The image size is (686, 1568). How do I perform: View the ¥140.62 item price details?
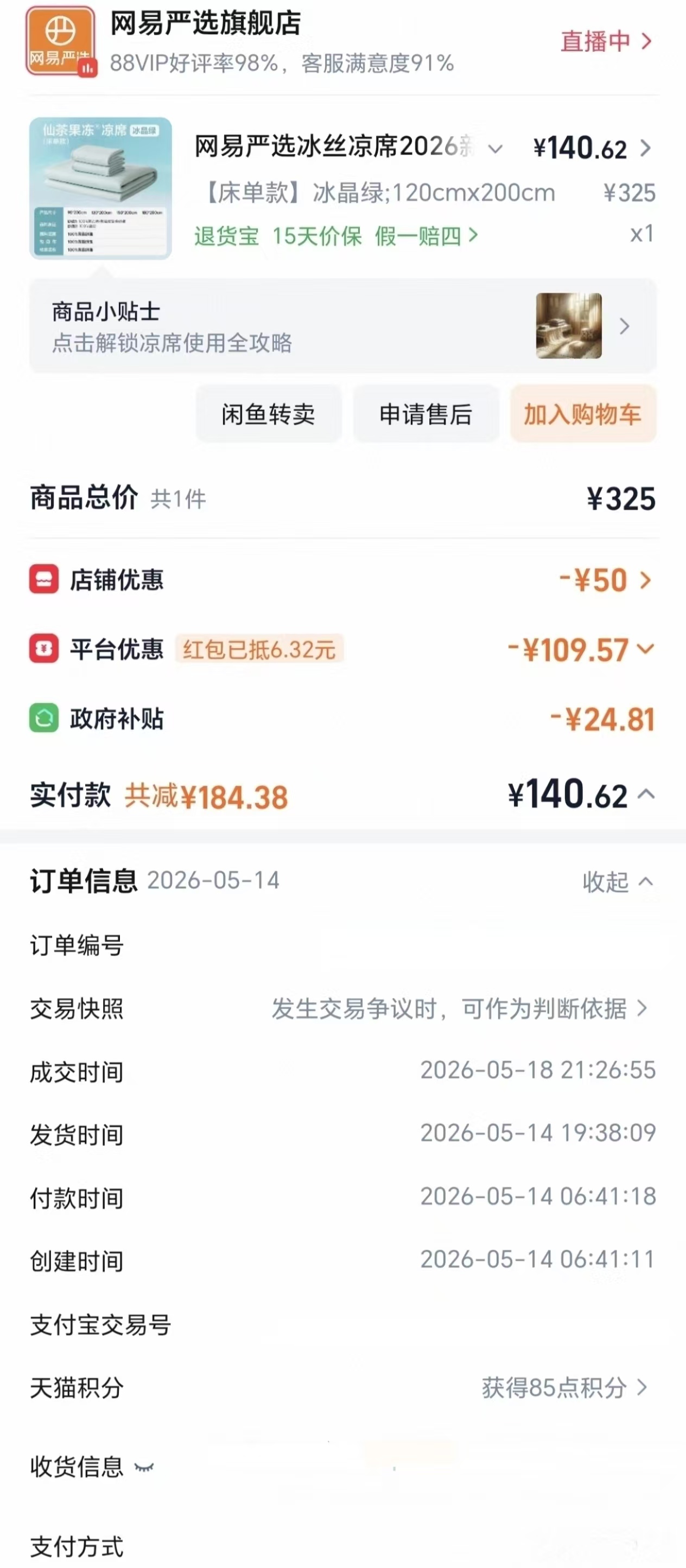[x=592, y=148]
